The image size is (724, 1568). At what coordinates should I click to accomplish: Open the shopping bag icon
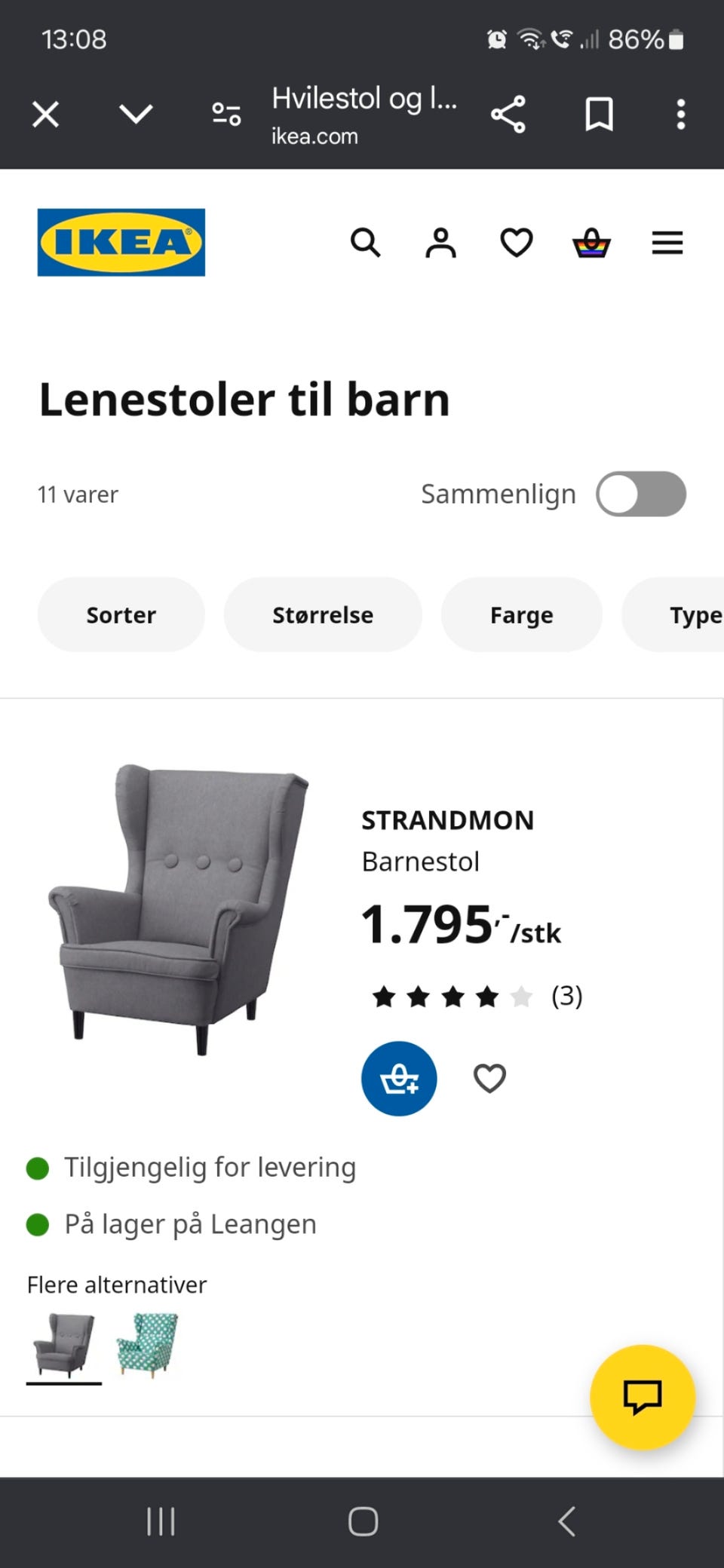592,243
